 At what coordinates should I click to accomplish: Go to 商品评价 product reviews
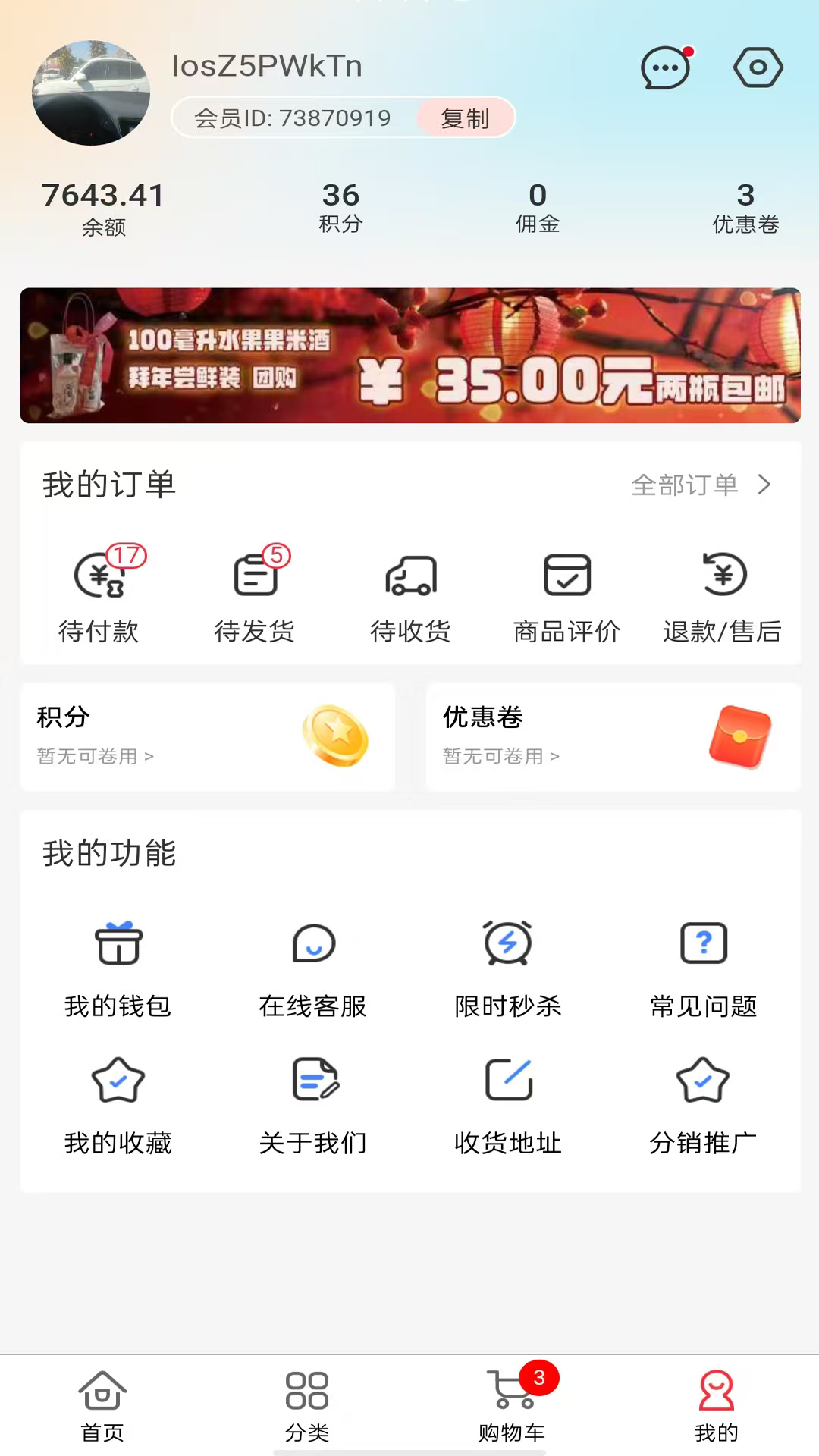point(566,593)
